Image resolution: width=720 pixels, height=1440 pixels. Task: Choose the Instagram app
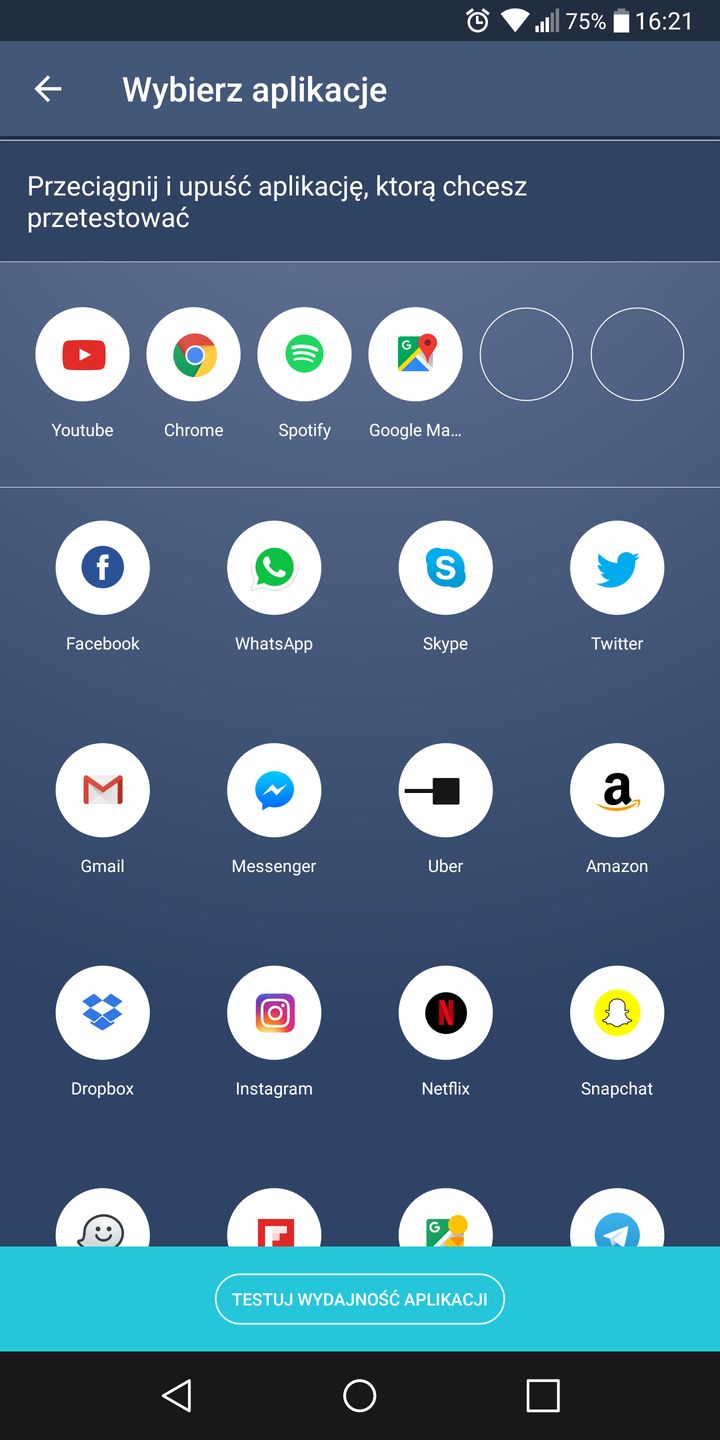point(274,1013)
